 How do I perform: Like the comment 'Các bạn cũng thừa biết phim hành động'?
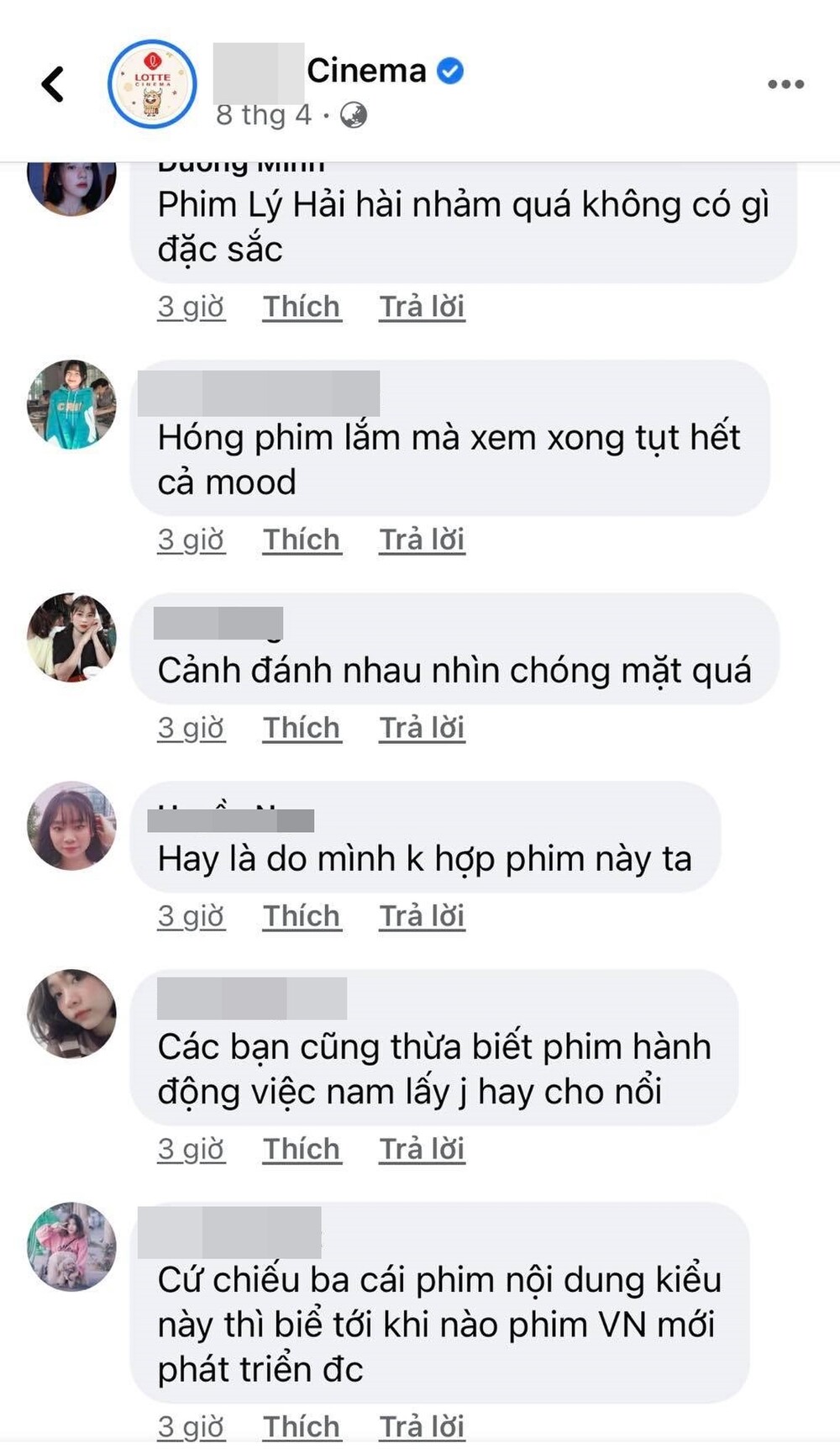coord(301,1149)
